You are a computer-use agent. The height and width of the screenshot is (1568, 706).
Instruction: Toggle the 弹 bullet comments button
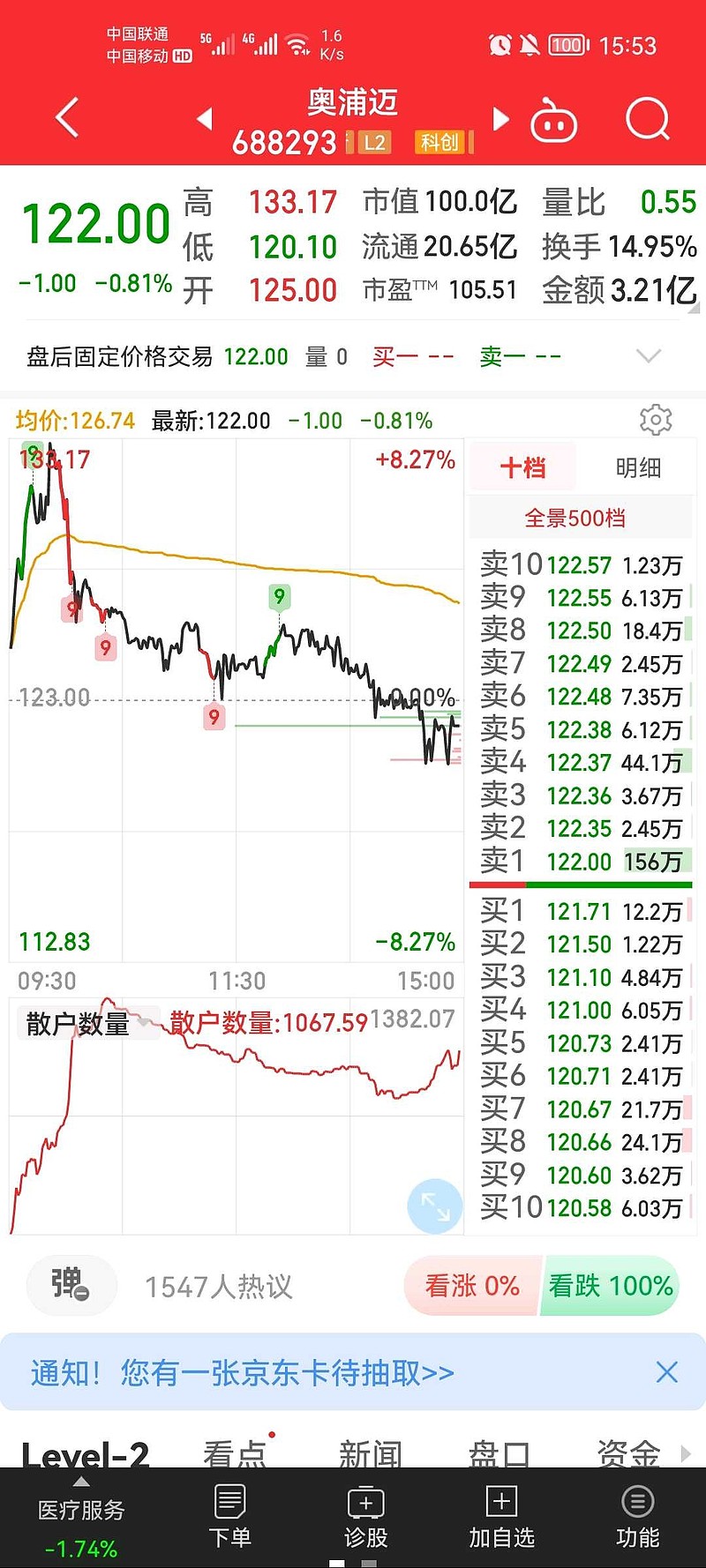coord(71,1285)
